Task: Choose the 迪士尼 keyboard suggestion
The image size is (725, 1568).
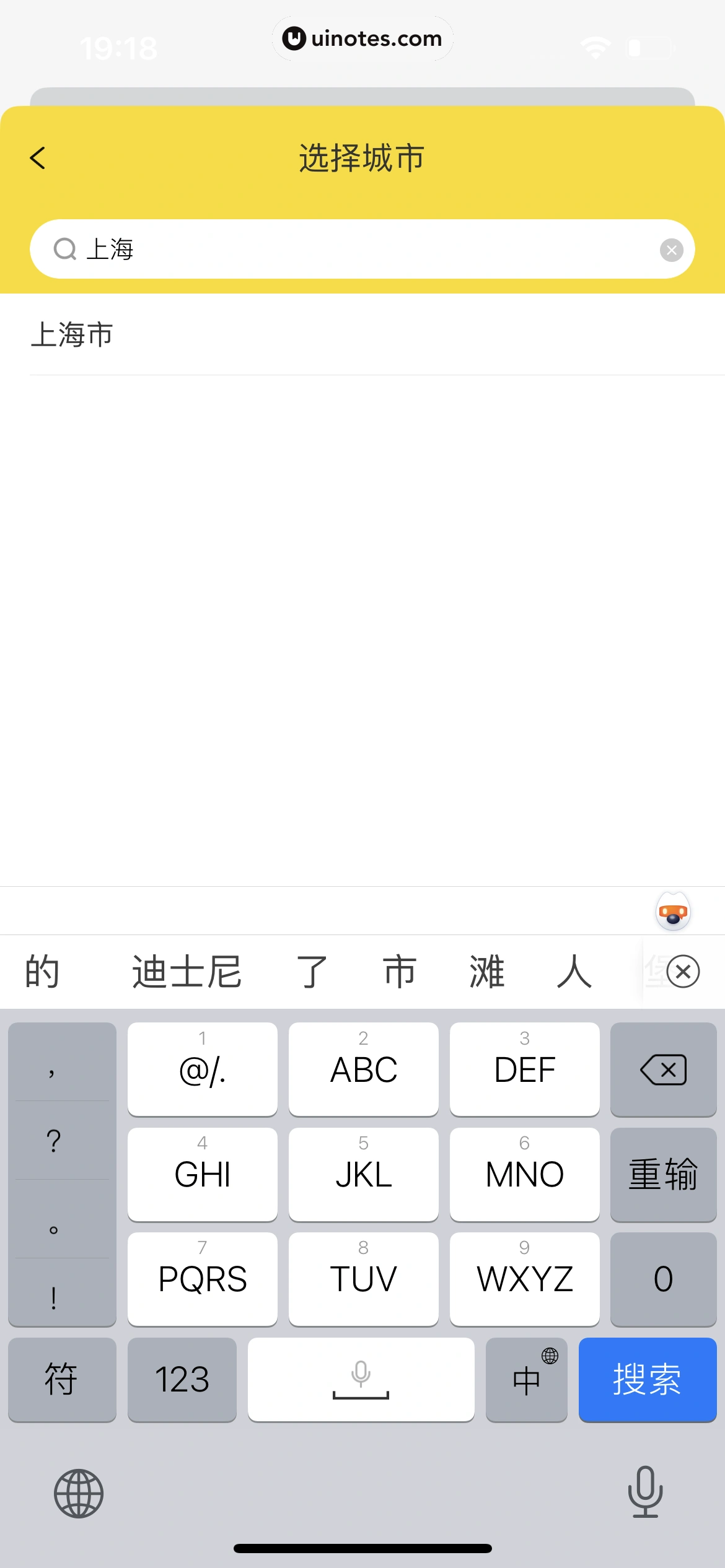Action: (187, 971)
